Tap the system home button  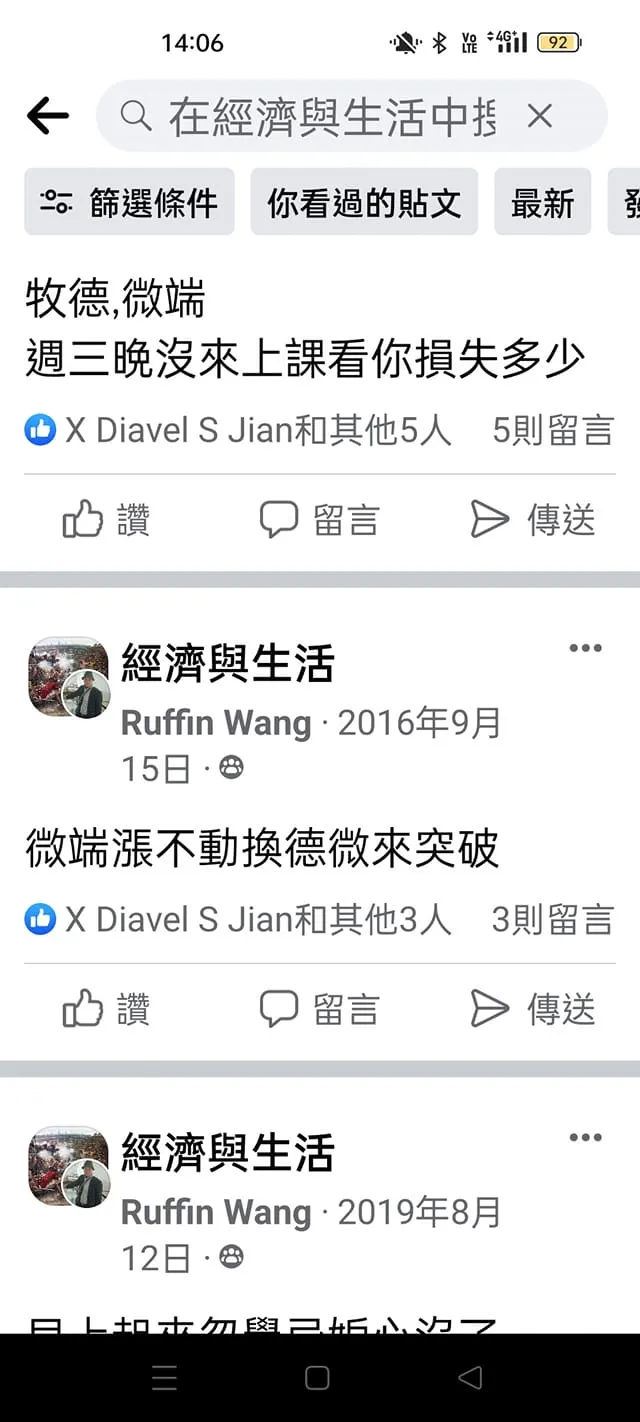click(x=317, y=1378)
